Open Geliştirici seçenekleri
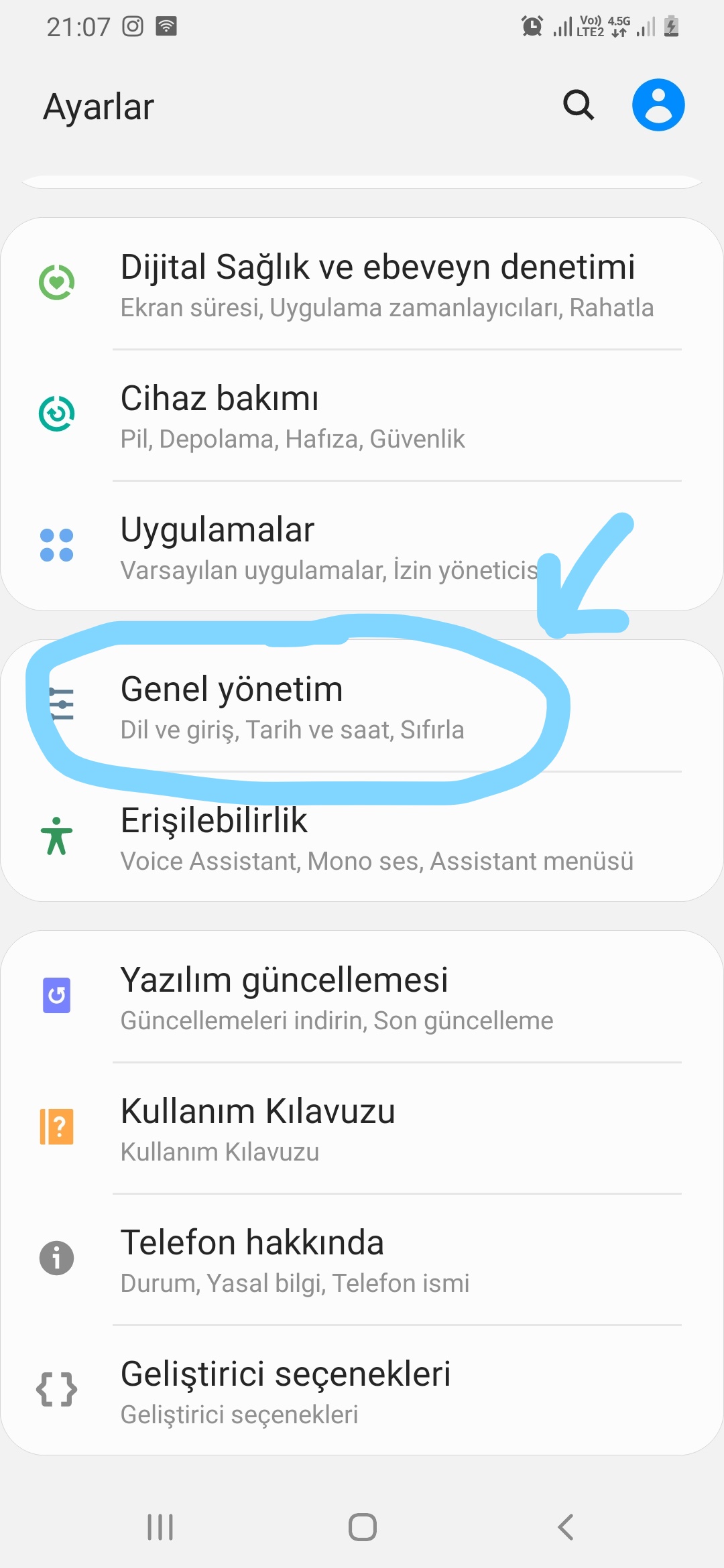This screenshot has height=1568, width=724. point(362,1390)
